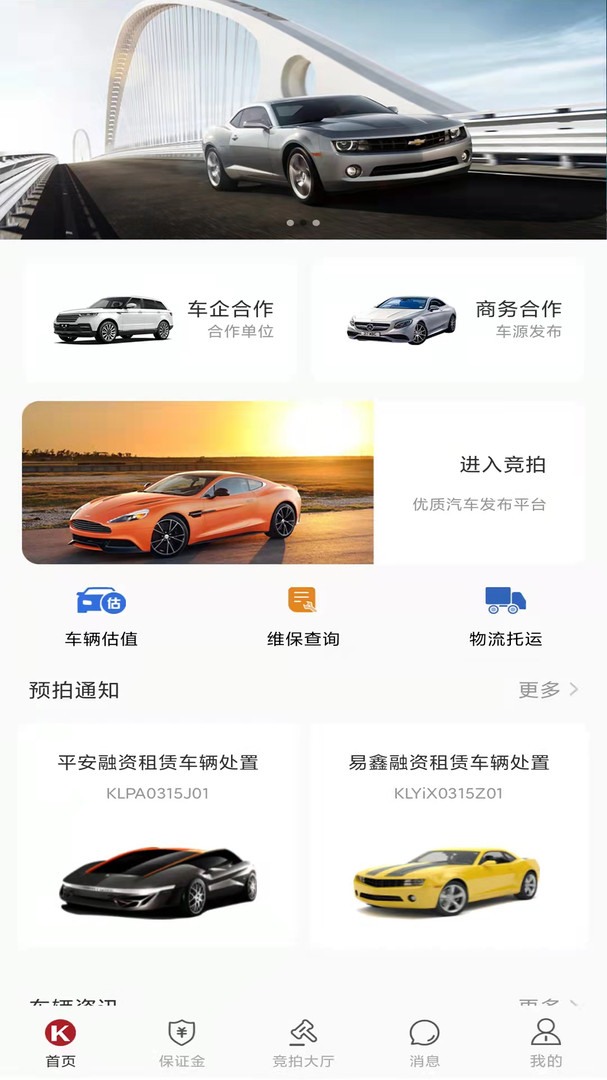Open 车辆估值 vehicle valuation
Image resolution: width=607 pixels, height=1080 pixels.
tap(101, 617)
